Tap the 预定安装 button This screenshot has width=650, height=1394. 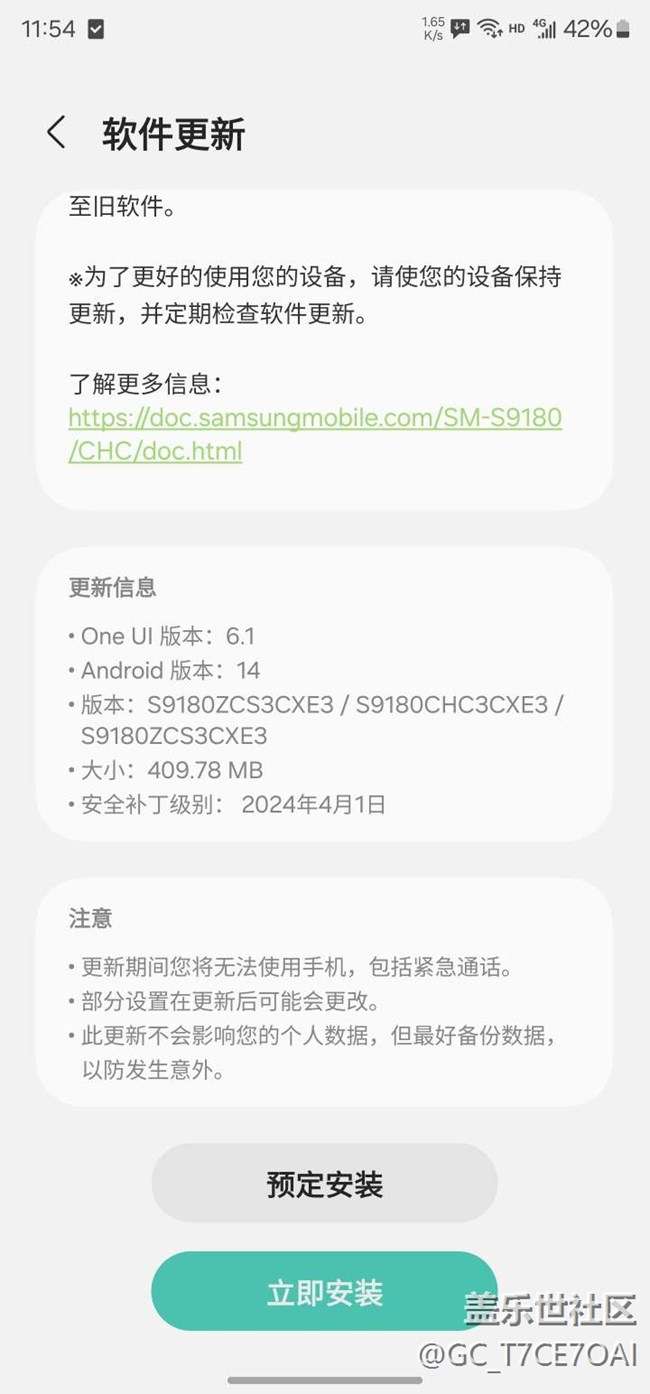coord(324,1184)
